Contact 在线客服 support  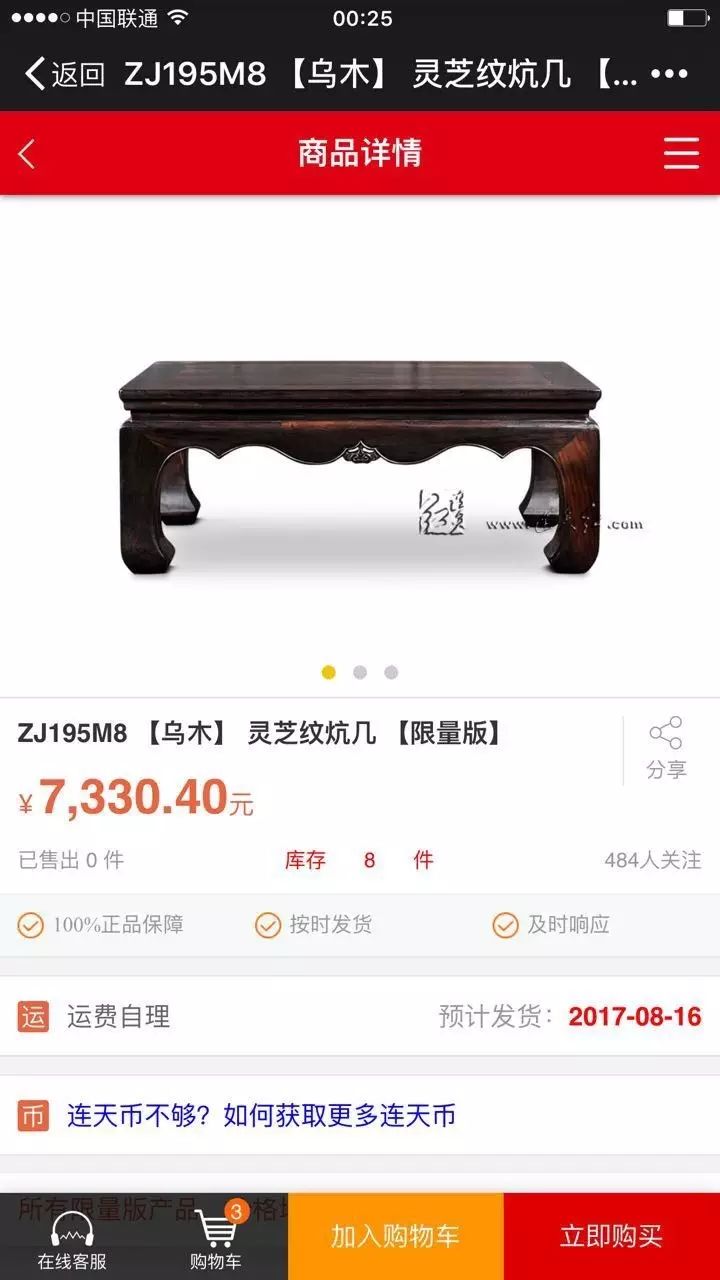click(x=72, y=1237)
